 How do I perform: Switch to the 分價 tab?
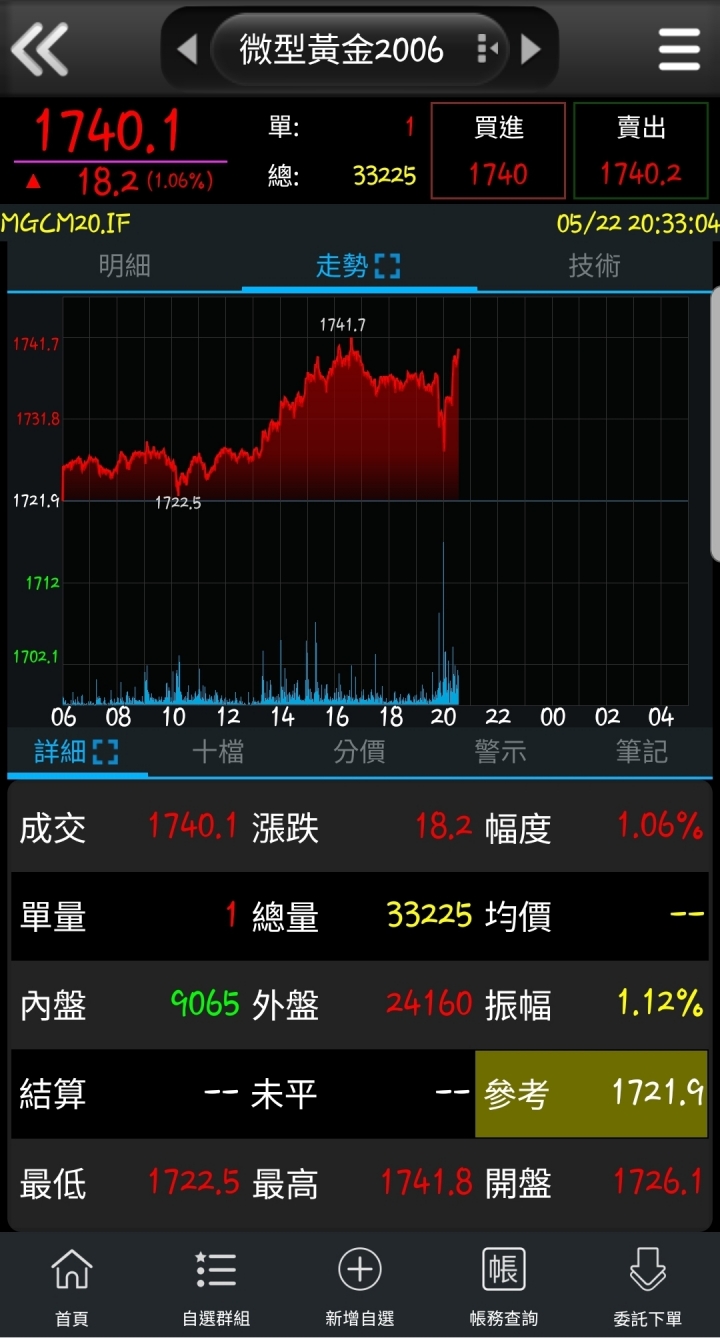pyautogui.click(x=359, y=752)
